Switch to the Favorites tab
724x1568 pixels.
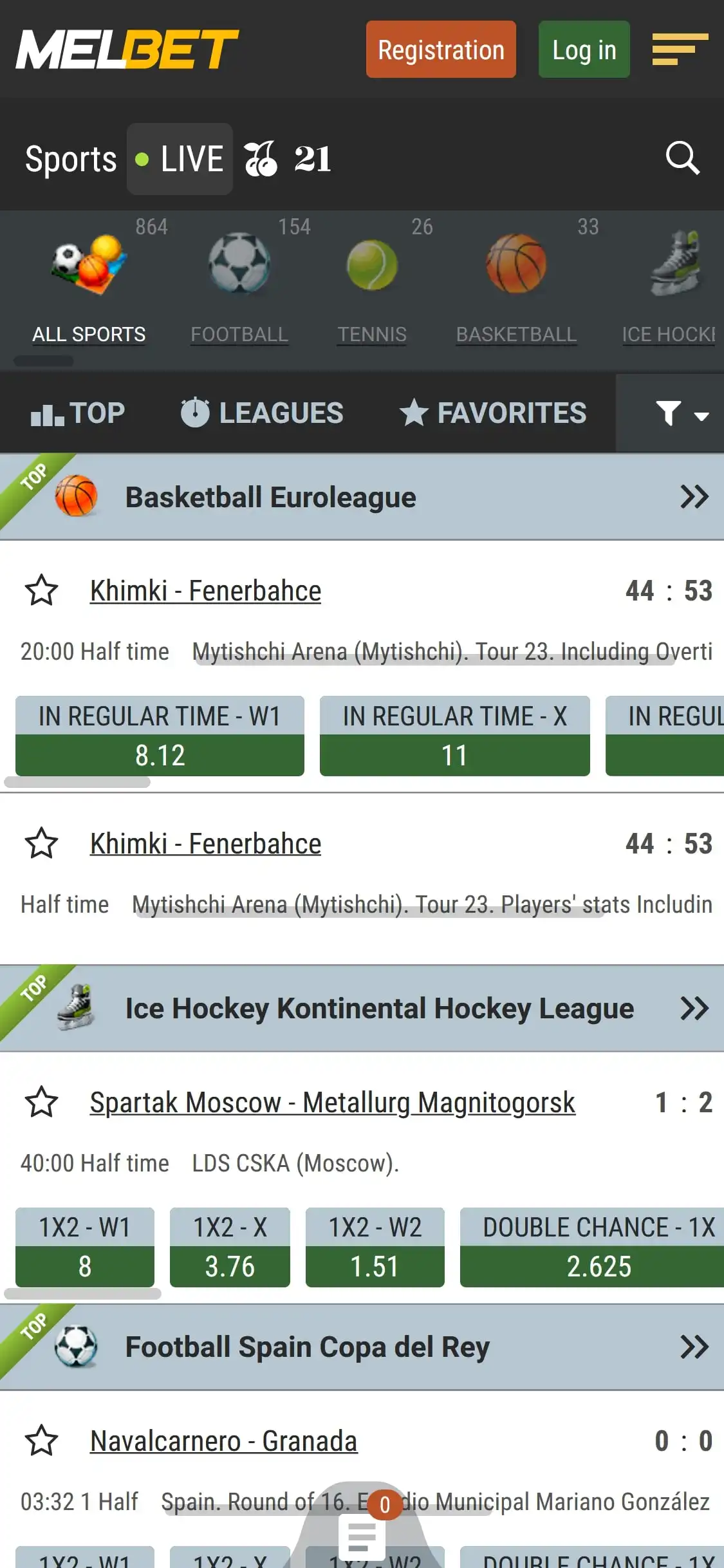pos(493,413)
